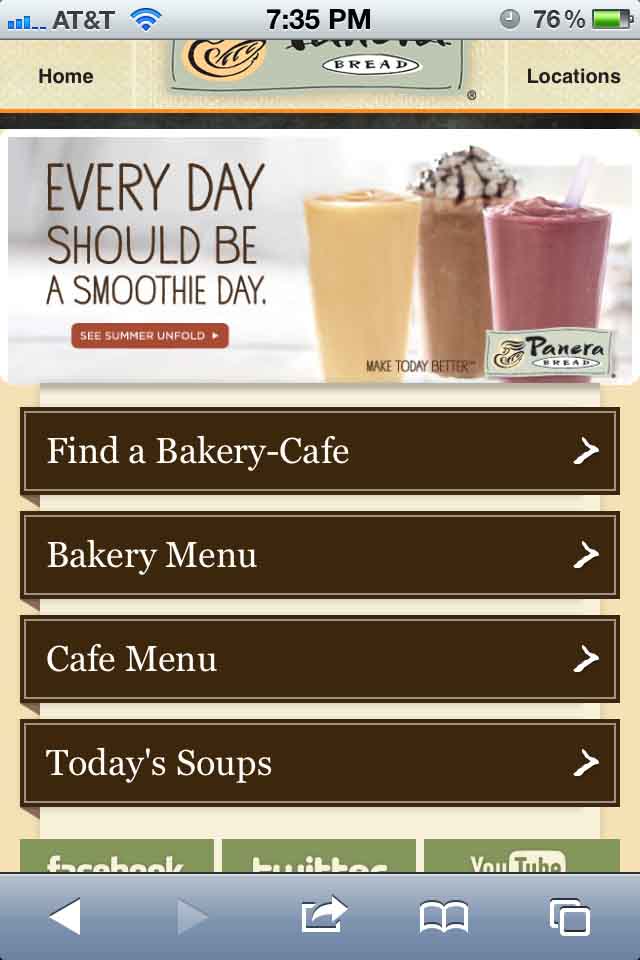The image size is (640, 960).
Task: Show open browser pages
Action: click(x=570, y=916)
